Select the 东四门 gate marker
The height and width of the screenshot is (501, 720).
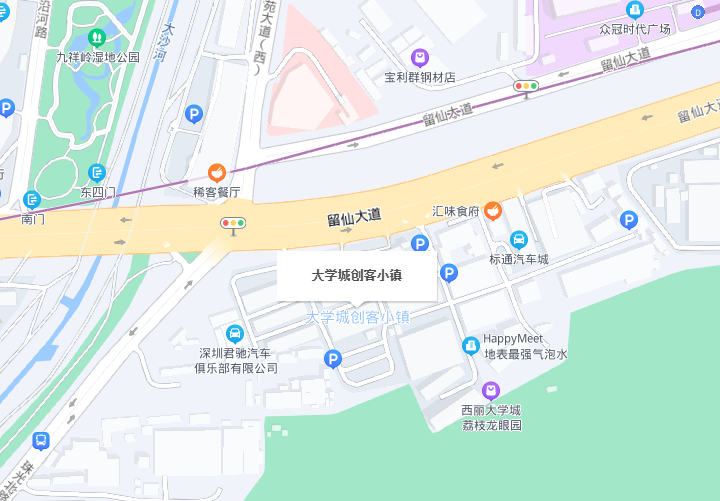(x=97, y=173)
